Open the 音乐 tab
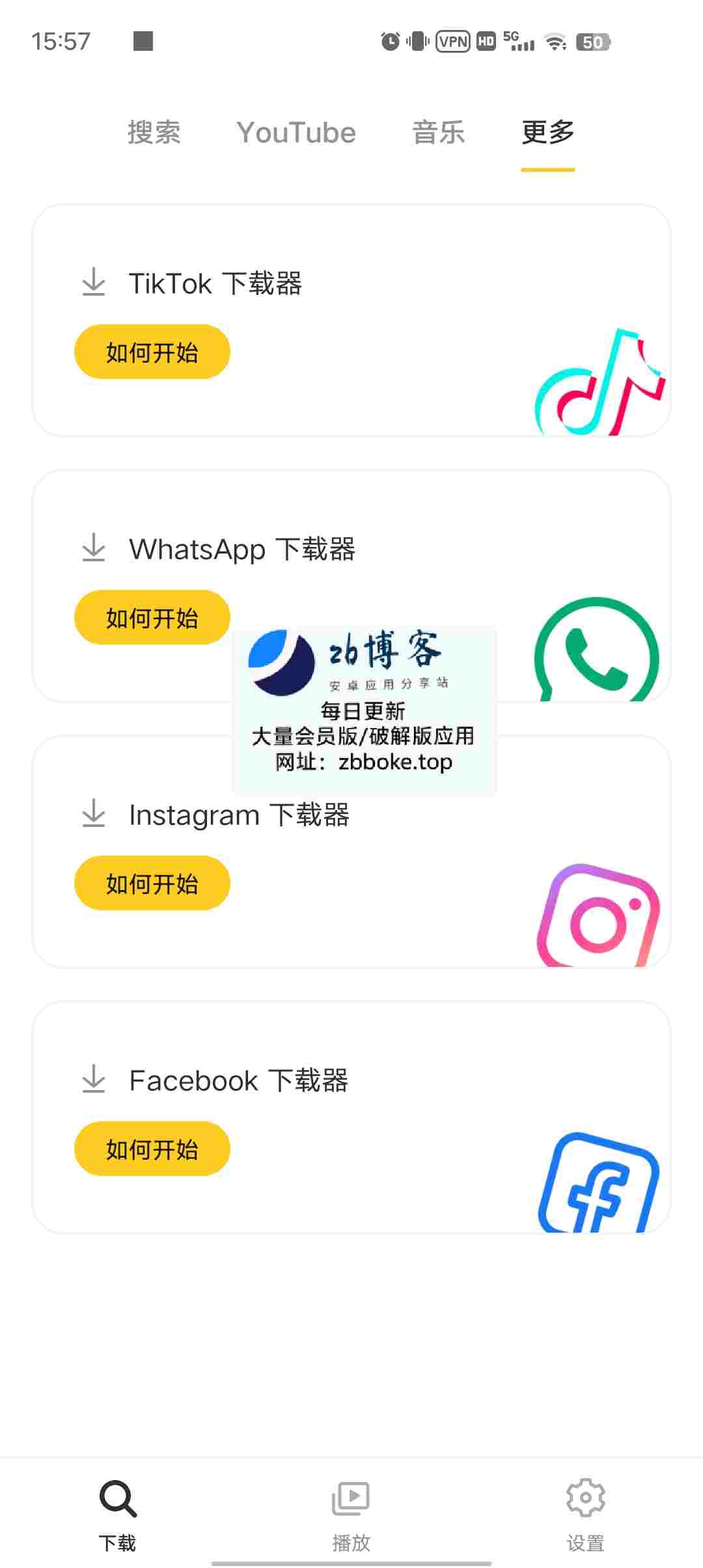703x1568 pixels. click(438, 132)
